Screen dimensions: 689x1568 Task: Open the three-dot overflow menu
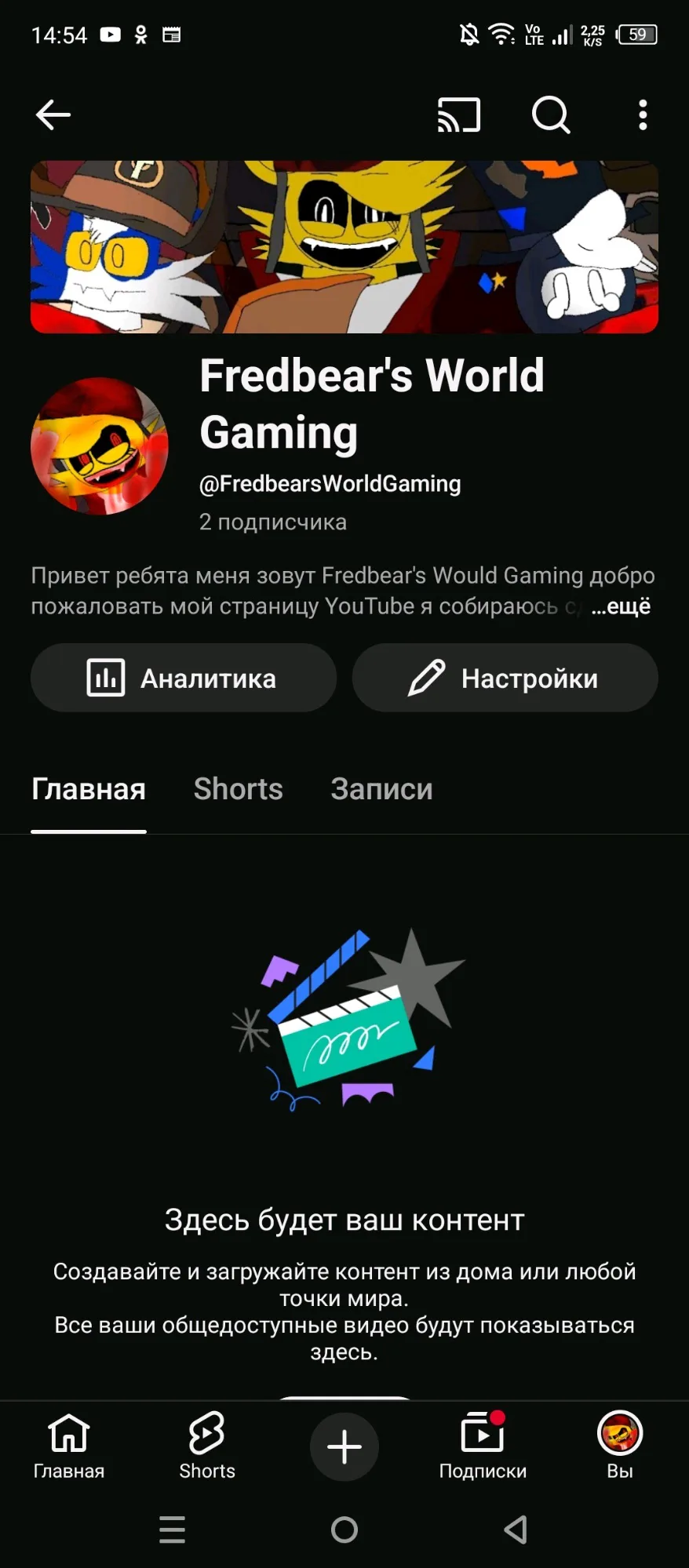pyautogui.click(x=643, y=115)
